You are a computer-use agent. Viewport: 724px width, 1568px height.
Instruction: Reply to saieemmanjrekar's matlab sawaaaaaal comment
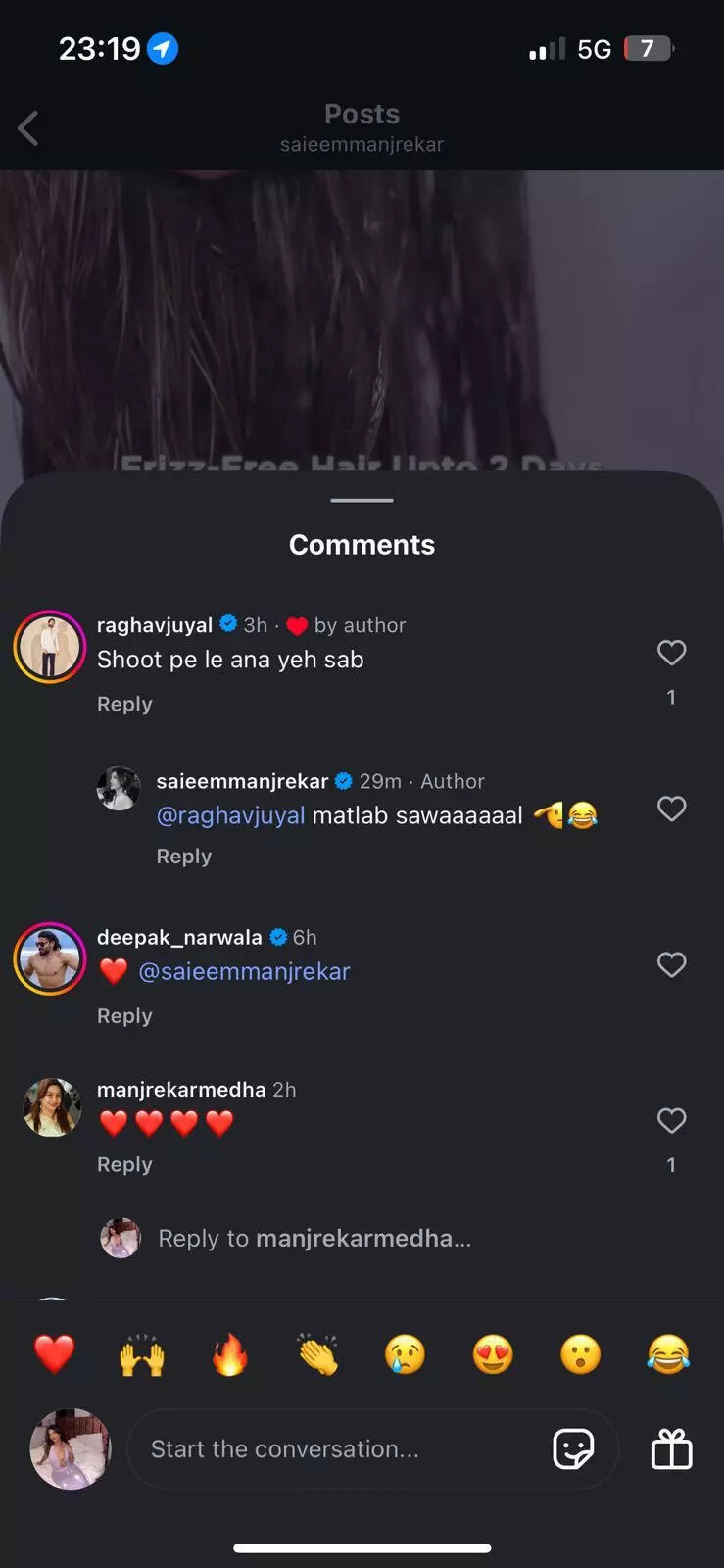[183, 857]
